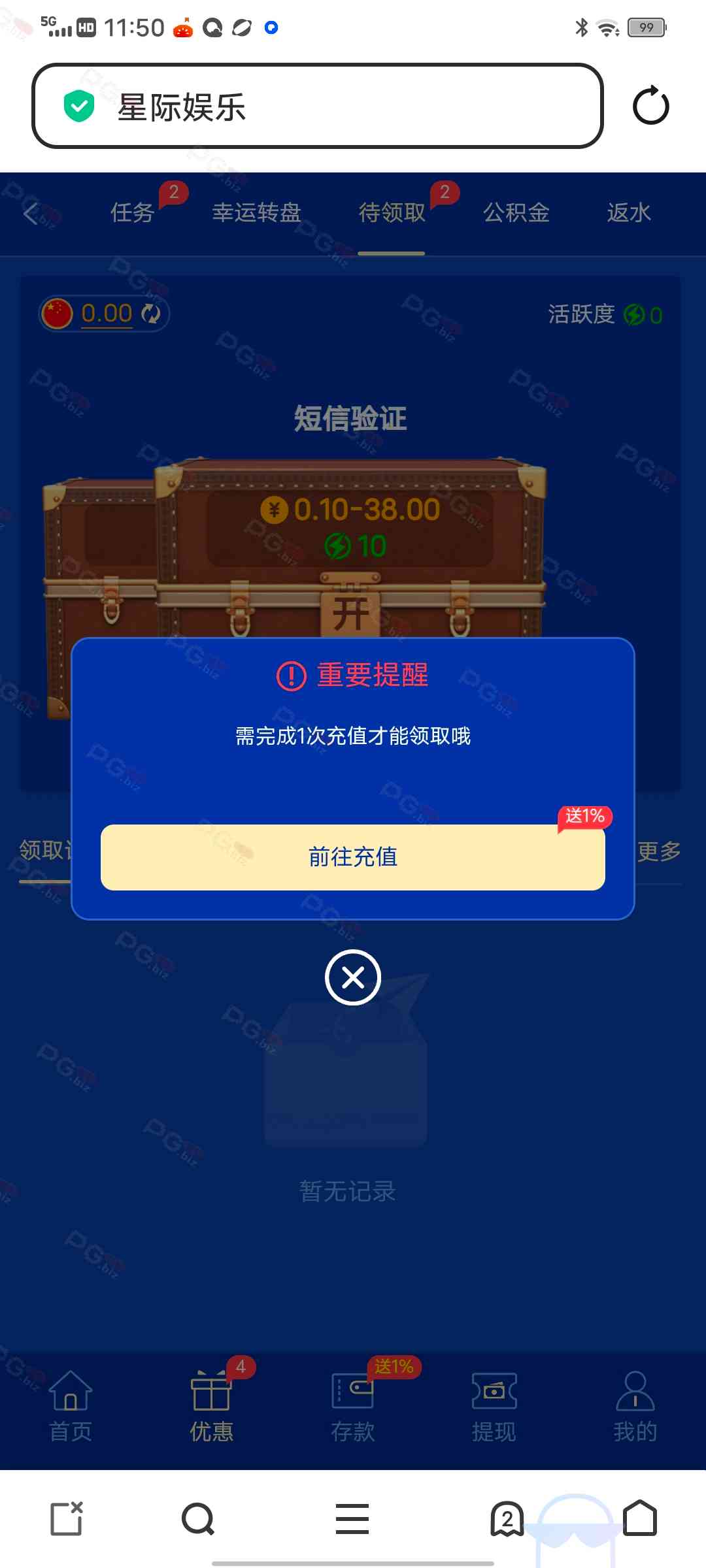
Task: Dismiss the 重要提醒 dialog with X
Action: pyautogui.click(x=353, y=977)
